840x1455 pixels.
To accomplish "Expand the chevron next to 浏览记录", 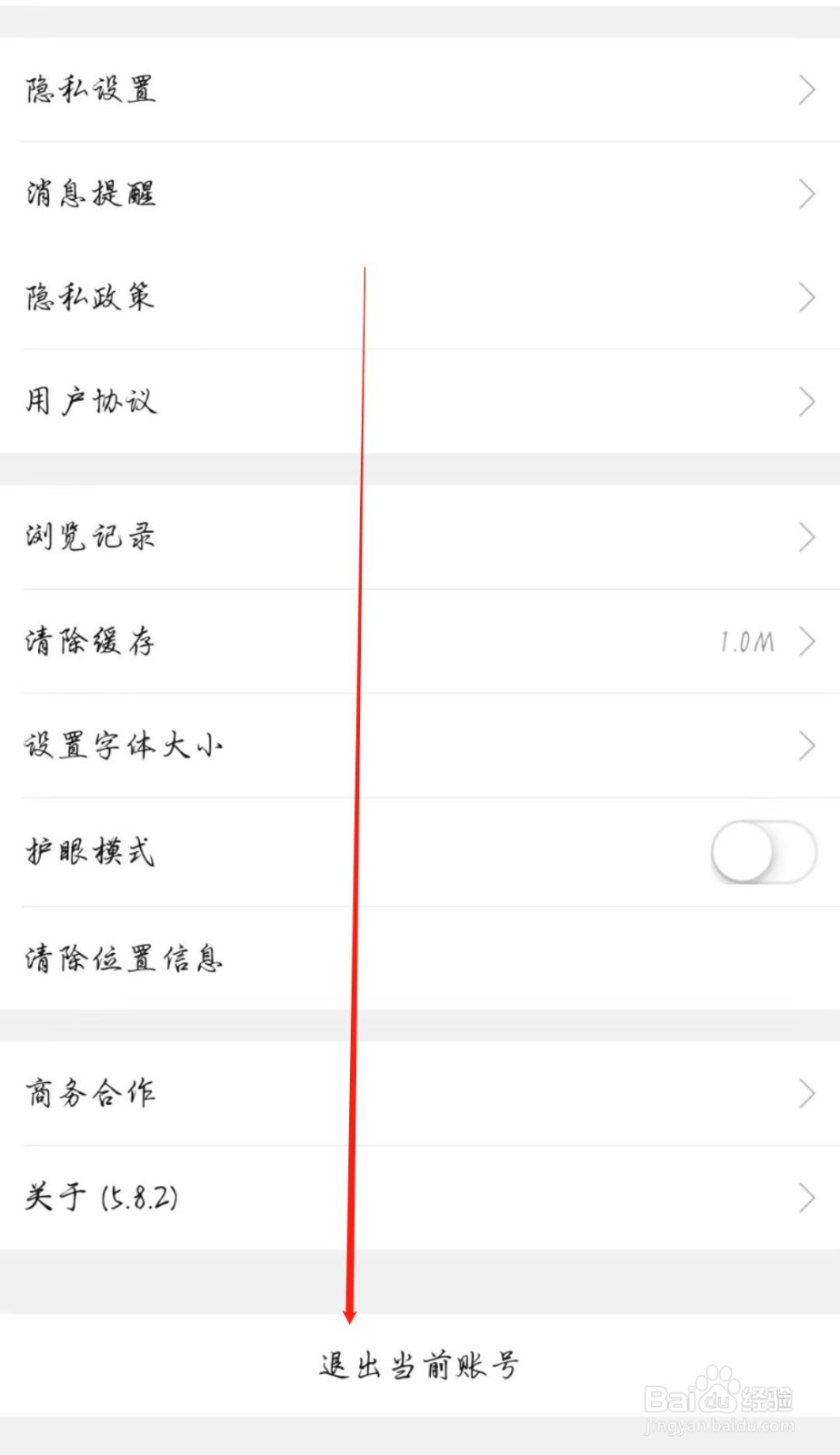I will [807, 537].
